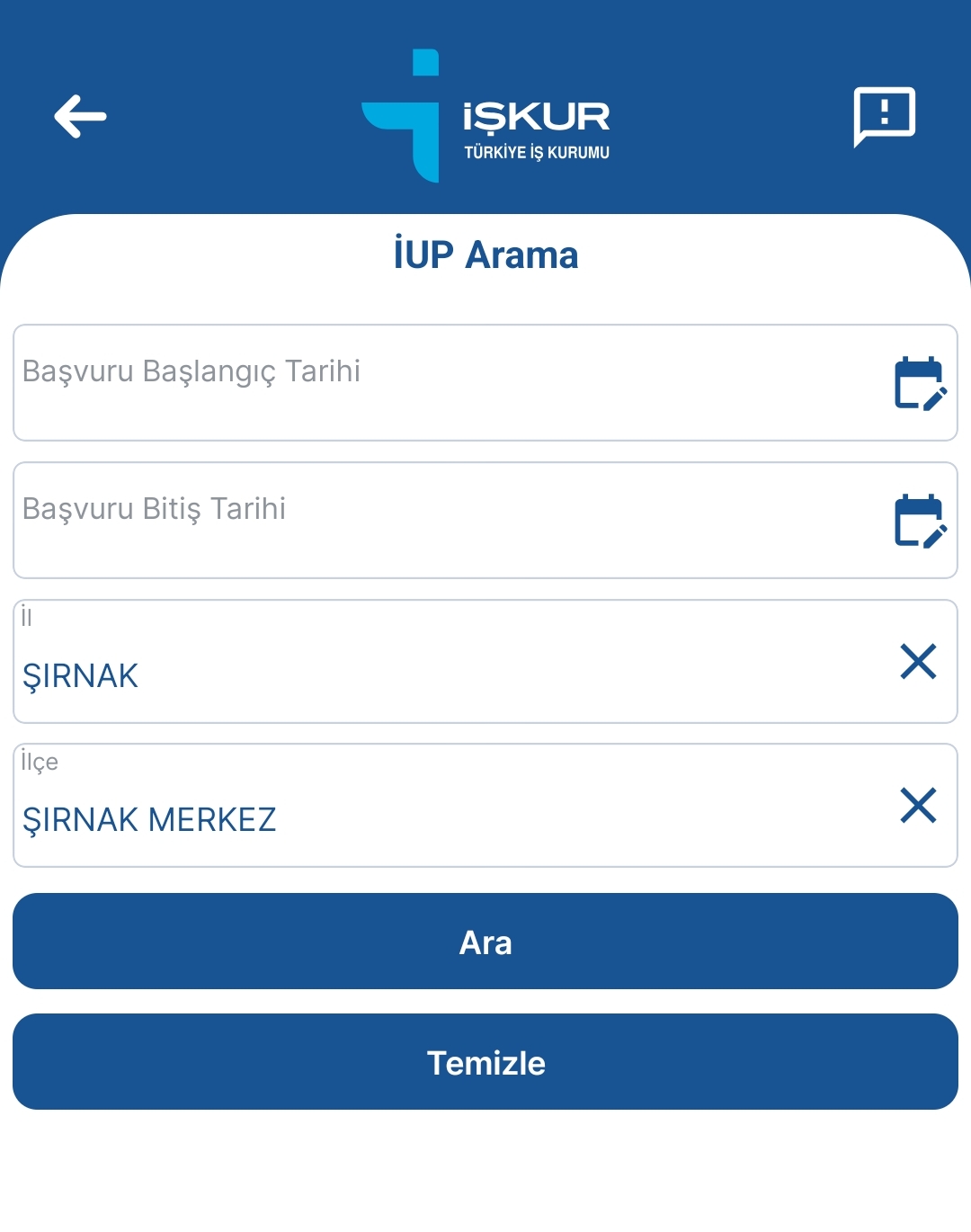
Task: Clear the selected İlçe ŞIRNAK MERKEZ
Action: [918, 806]
